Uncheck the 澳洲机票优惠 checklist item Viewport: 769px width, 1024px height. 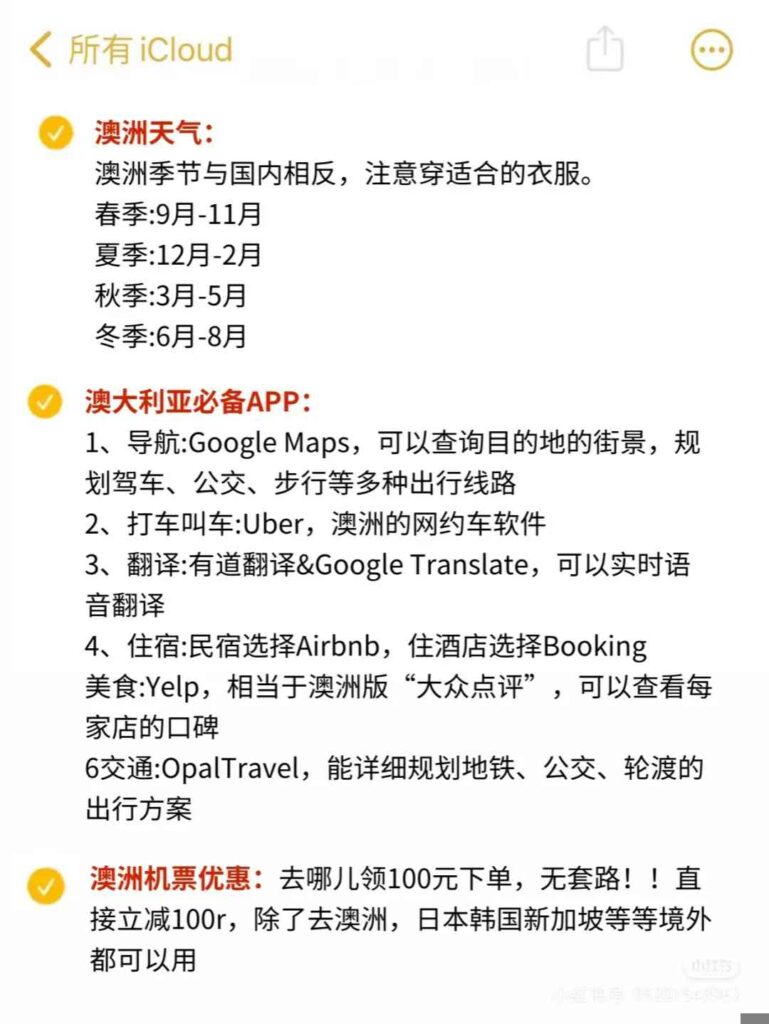(x=46, y=886)
